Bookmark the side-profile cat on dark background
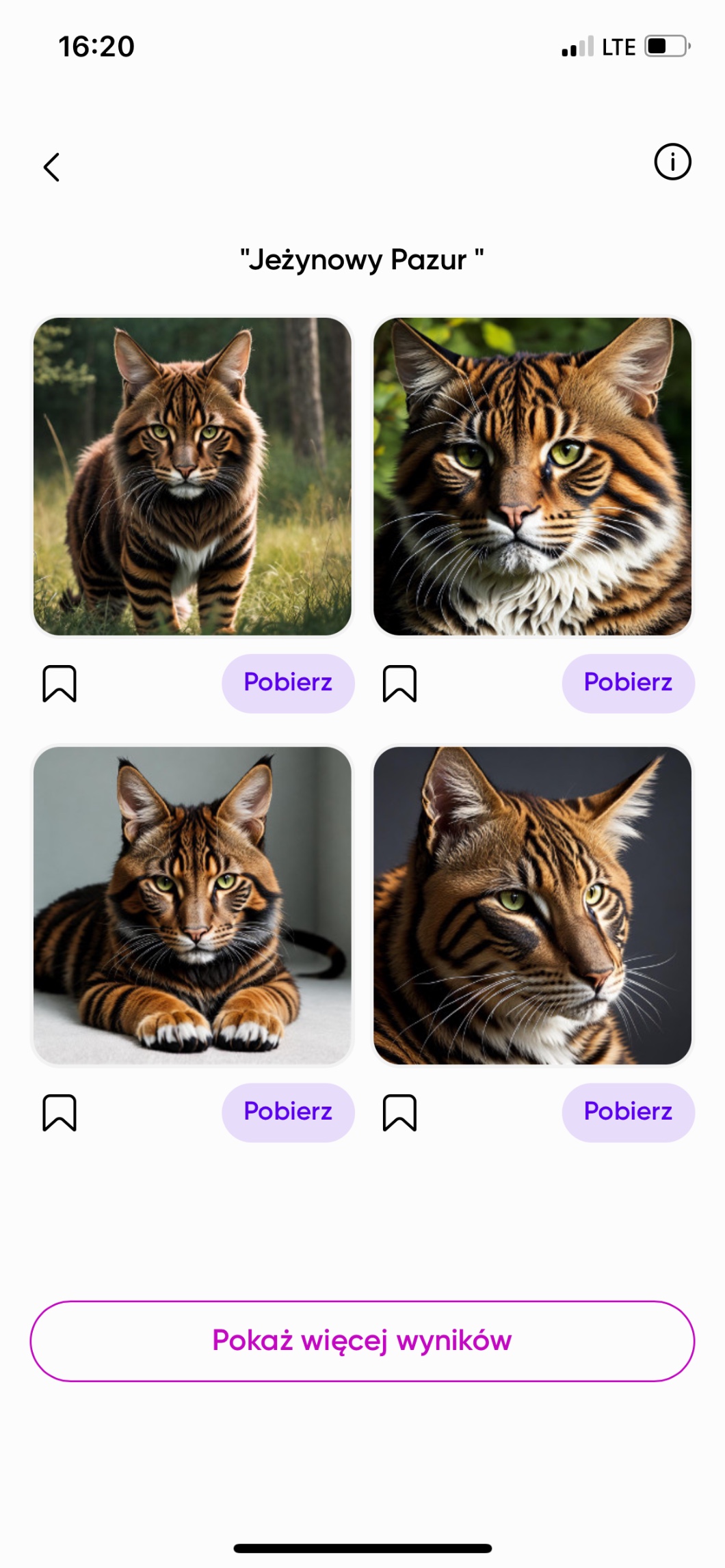This screenshot has height=1568, width=725. click(399, 1113)
